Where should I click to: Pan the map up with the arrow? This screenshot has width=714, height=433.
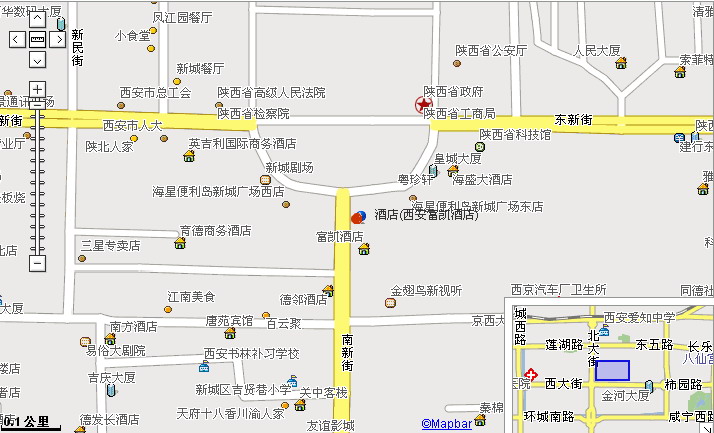tap(37, 18)
